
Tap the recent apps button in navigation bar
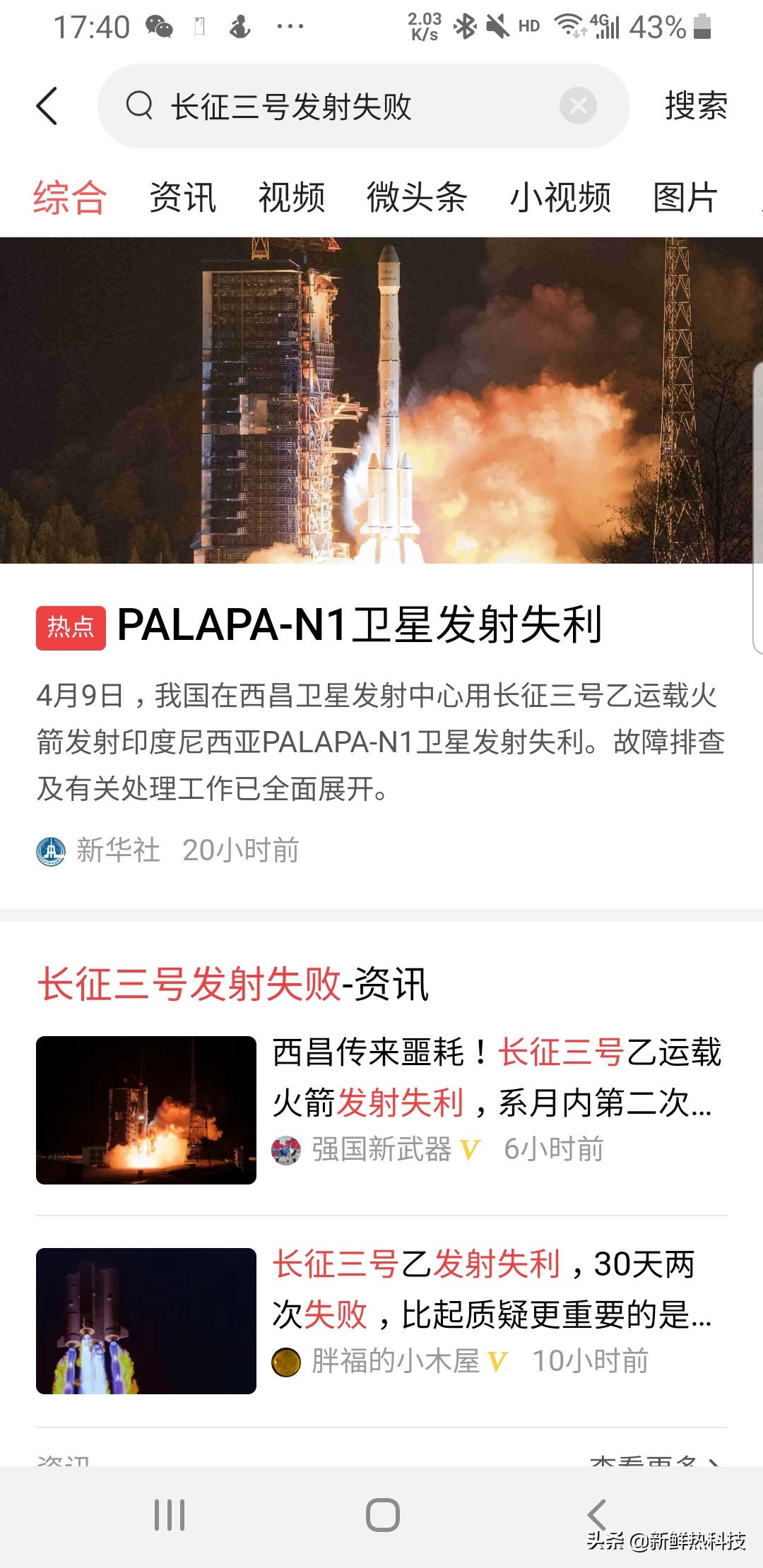[x=170, y=1514]
